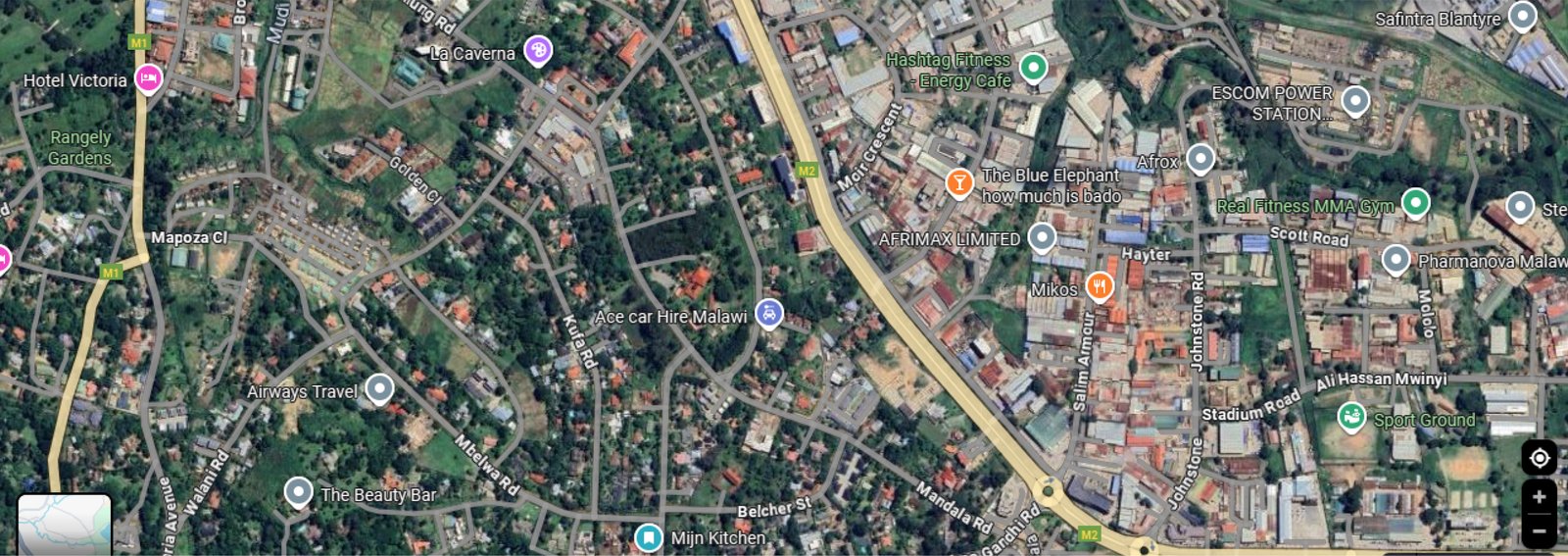Select the ESCOM POWER STATION pin
This screenshot has height=556, width=1568.
tap(1355, 100)
